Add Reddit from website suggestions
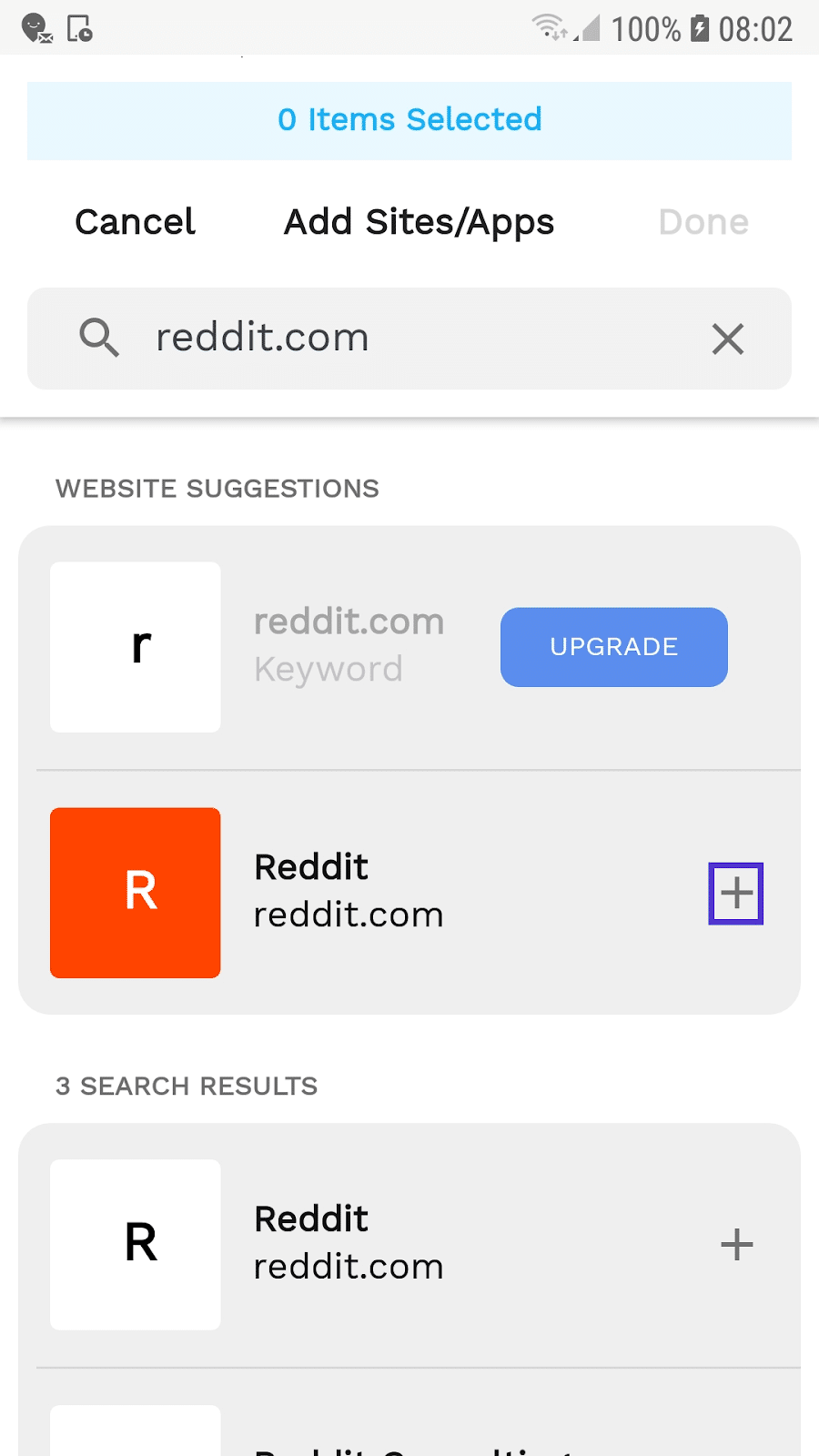The width and height of the screenshot is (819, 1456). coord(735,894)
